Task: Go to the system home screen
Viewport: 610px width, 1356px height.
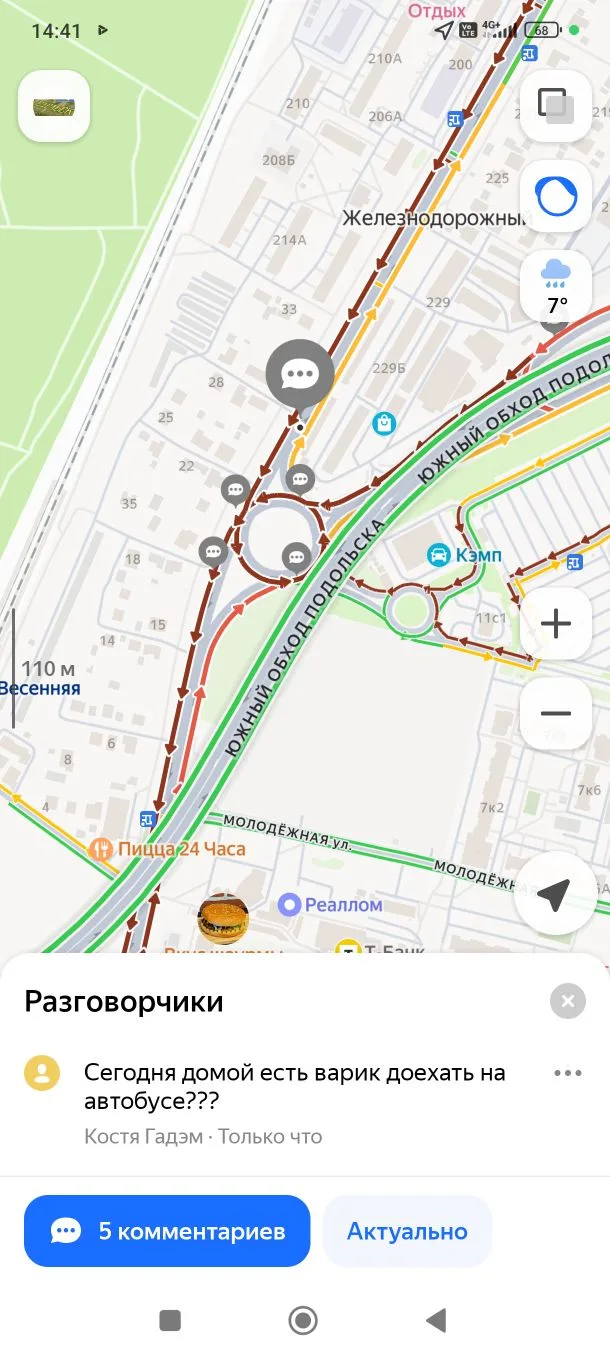Action: (303, 1321)
